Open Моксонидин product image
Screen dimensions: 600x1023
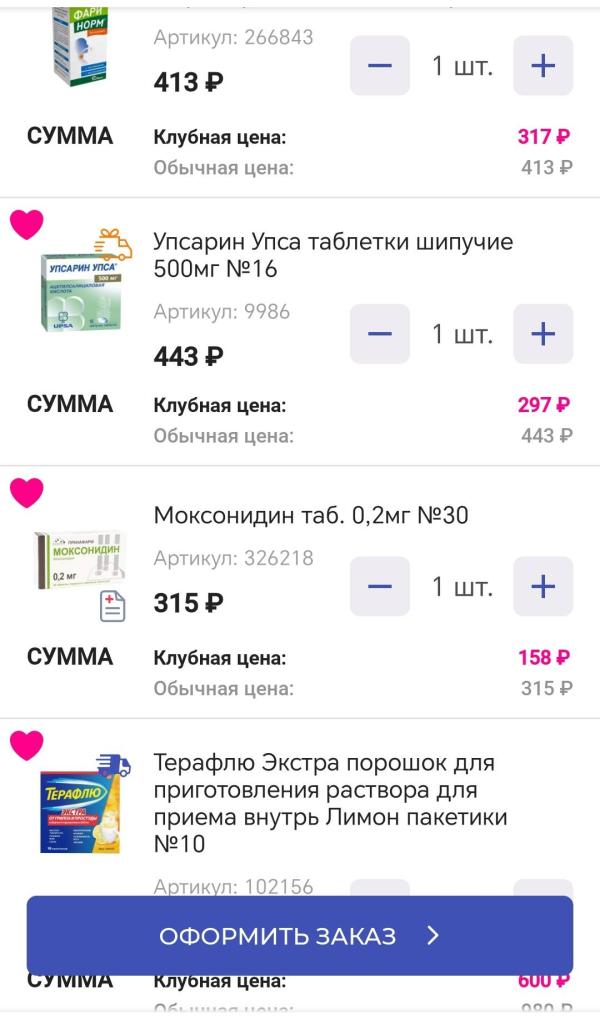82,559
